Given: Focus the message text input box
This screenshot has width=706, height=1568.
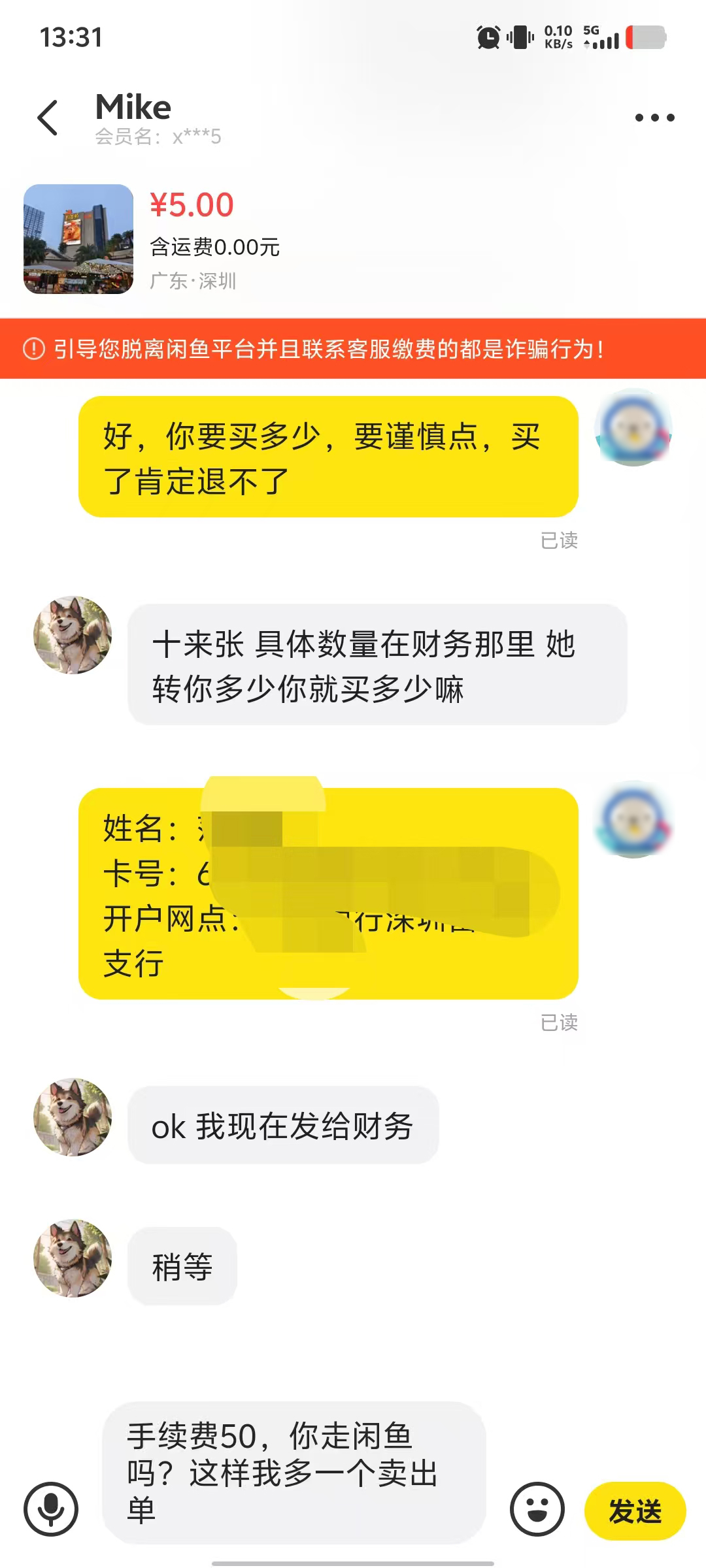Looking at the screenshot, I should 294,1473.
